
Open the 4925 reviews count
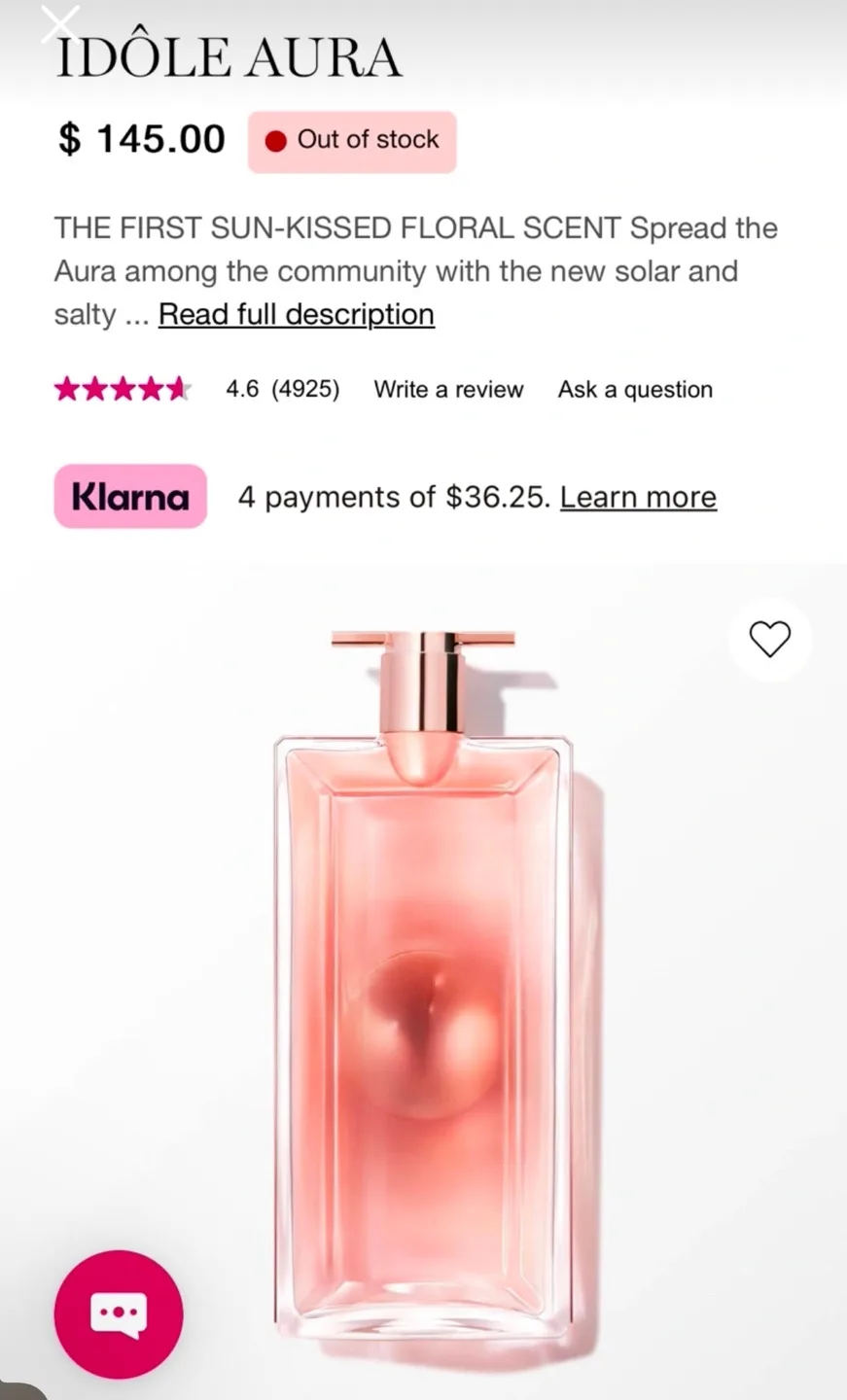click(x=305, y=389)
